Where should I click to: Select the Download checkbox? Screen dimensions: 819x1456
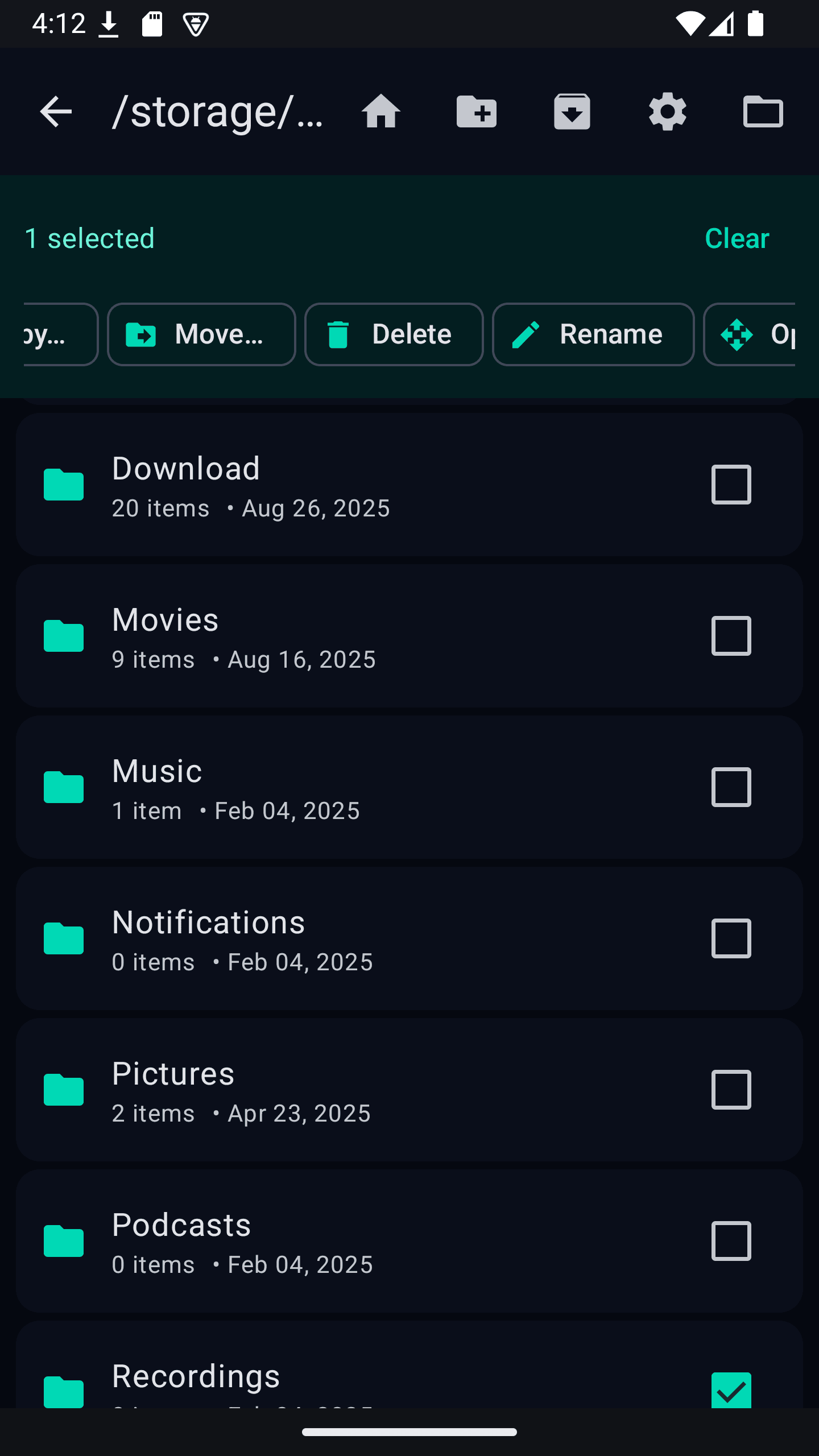click(x=731, y=485)
